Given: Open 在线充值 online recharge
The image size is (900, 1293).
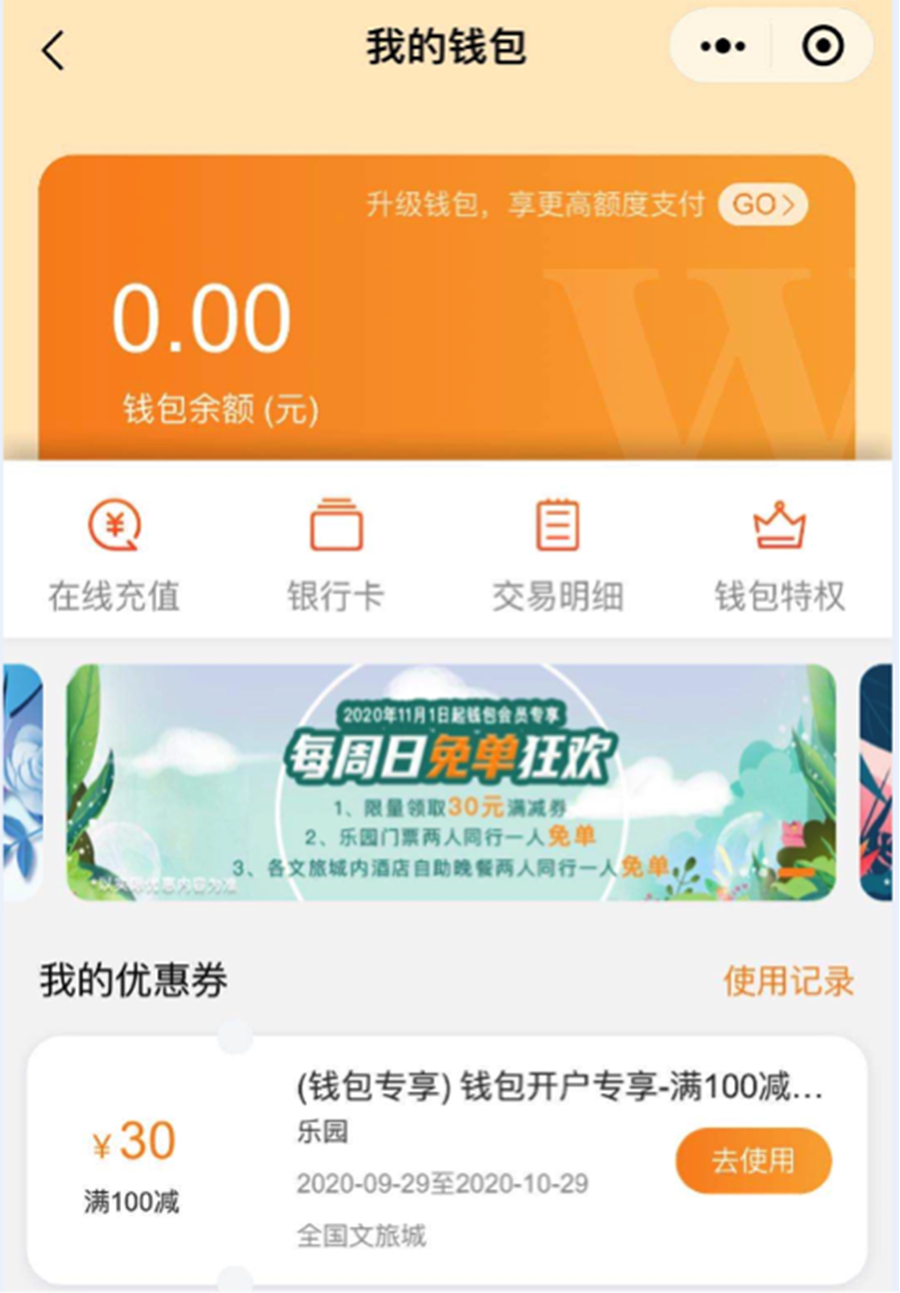Looking at the screenshot, I should point(114,556).
